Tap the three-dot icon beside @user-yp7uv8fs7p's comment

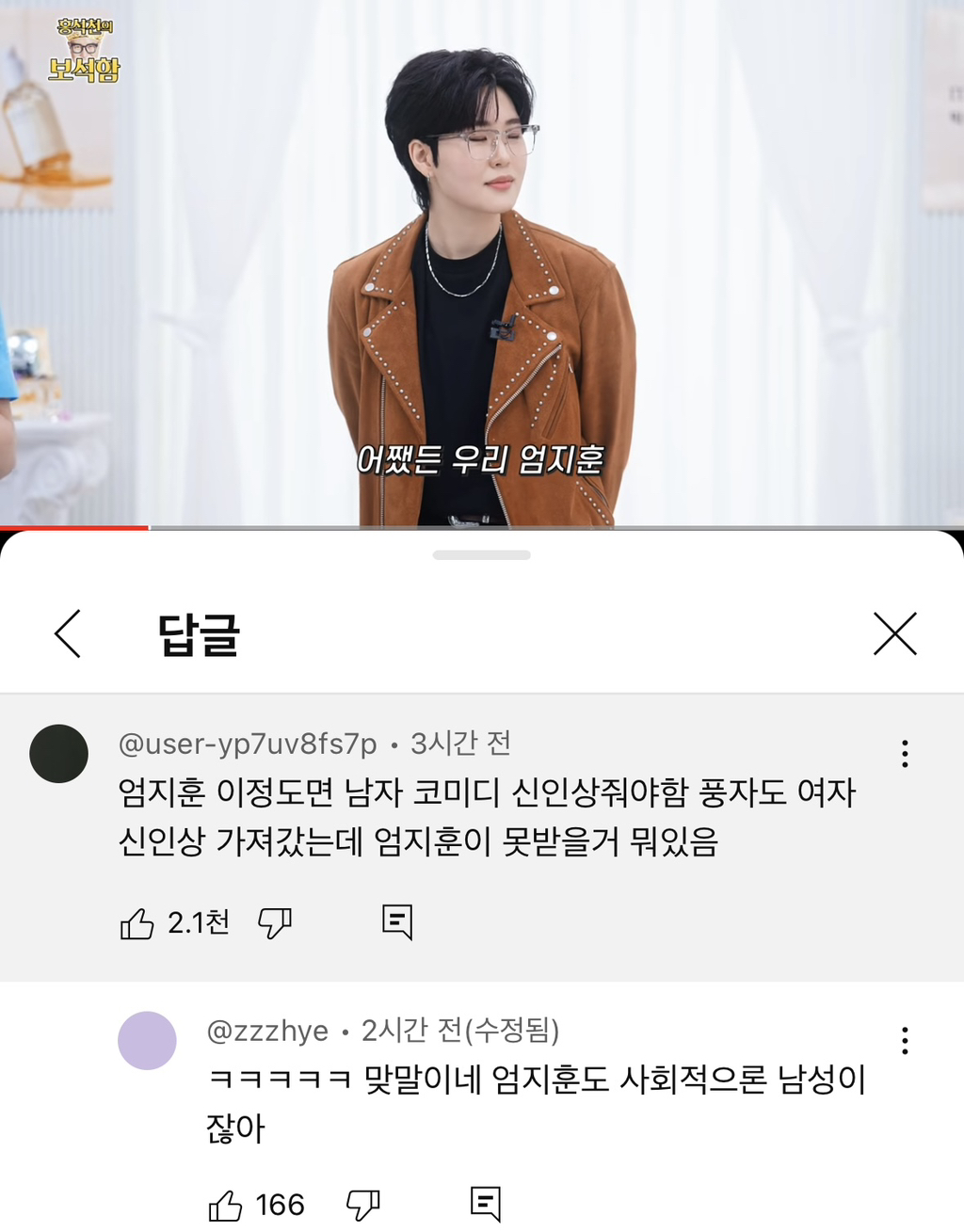[x=905, y=753]
